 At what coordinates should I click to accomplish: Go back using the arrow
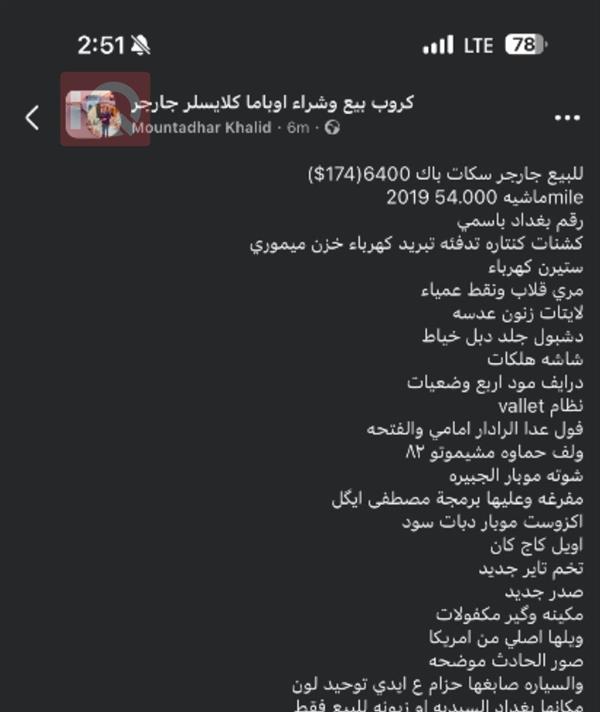(x=32, y=117)
